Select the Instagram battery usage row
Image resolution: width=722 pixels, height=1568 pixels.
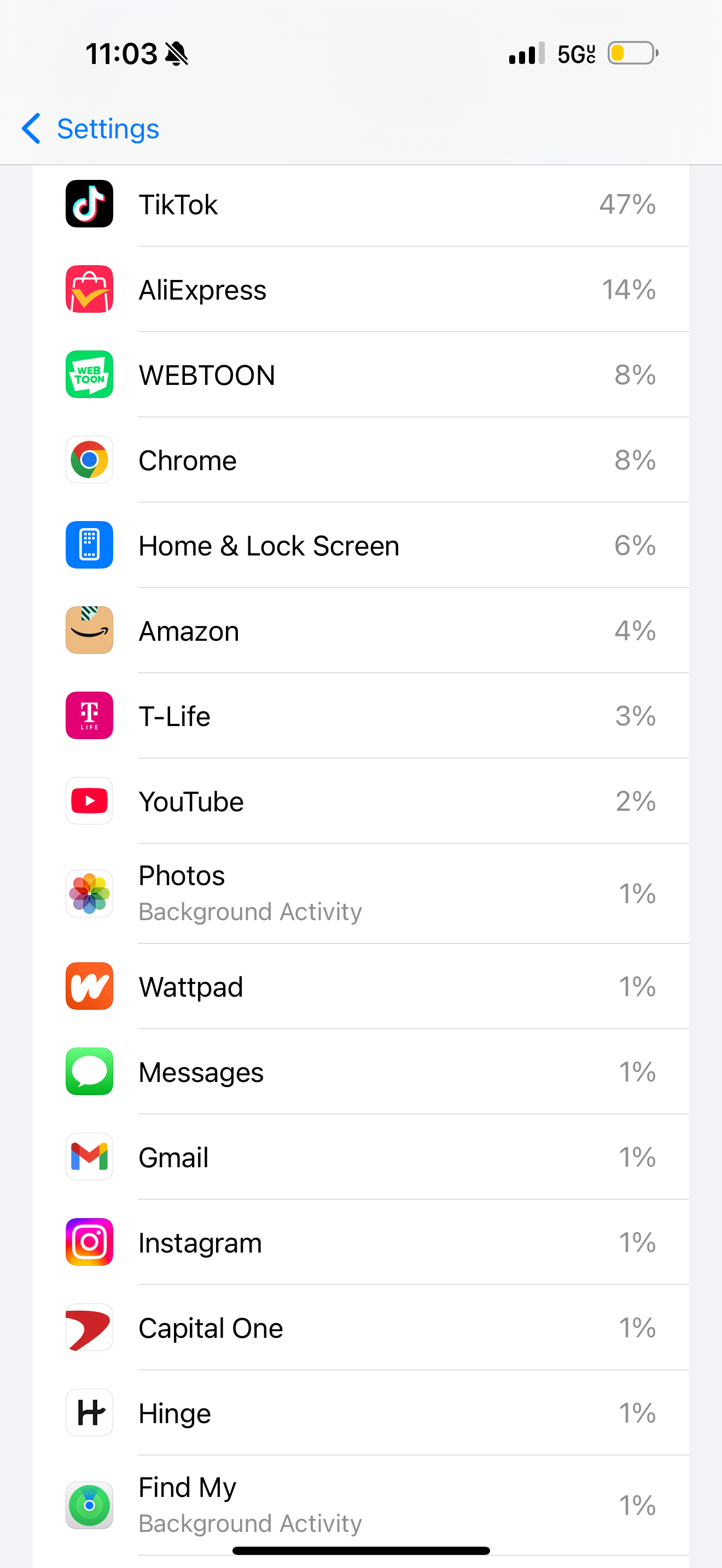[x=360, y=1242]
